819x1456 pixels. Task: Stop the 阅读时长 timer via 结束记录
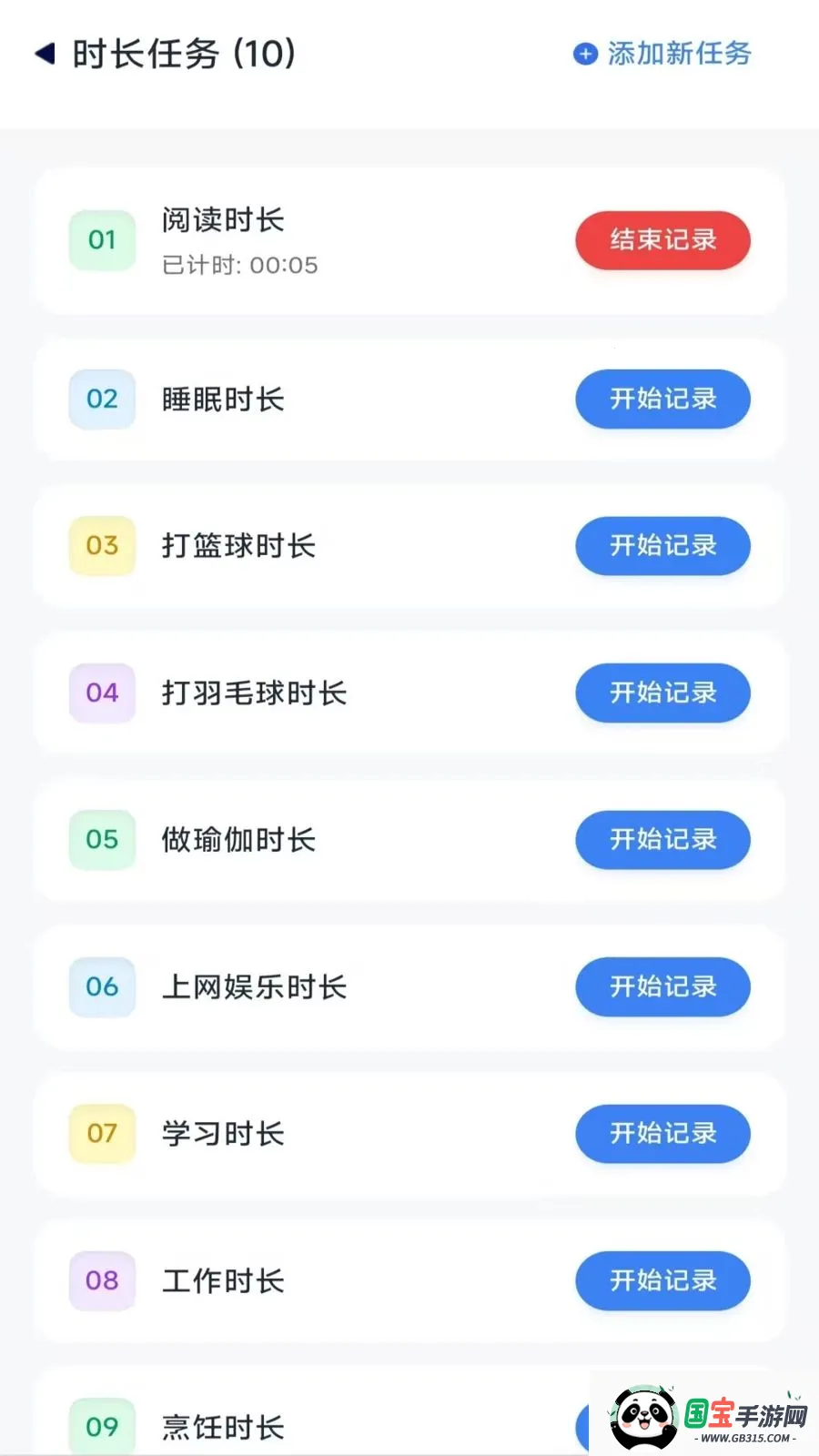[662, 240]
